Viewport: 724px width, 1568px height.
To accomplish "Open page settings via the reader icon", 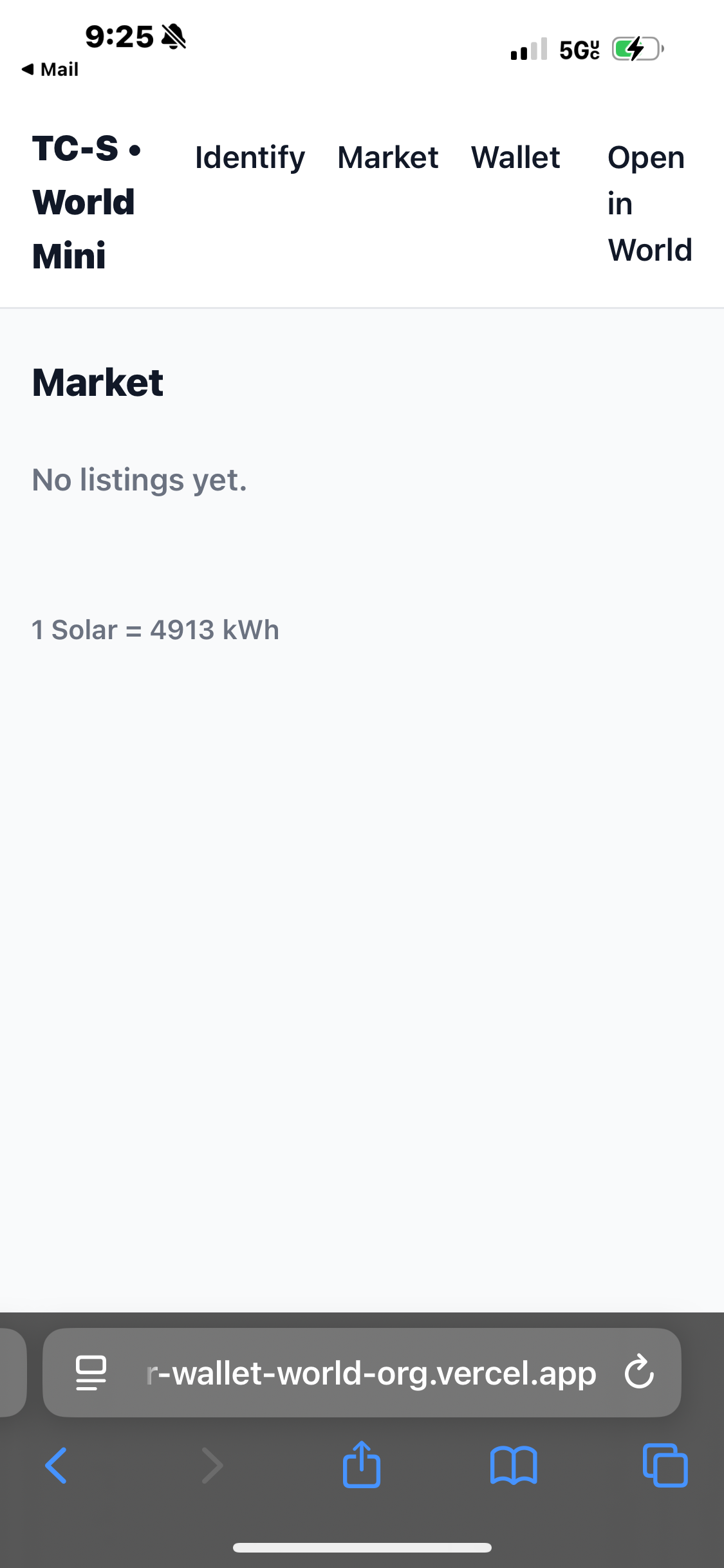I will (x=90, y=1372).
